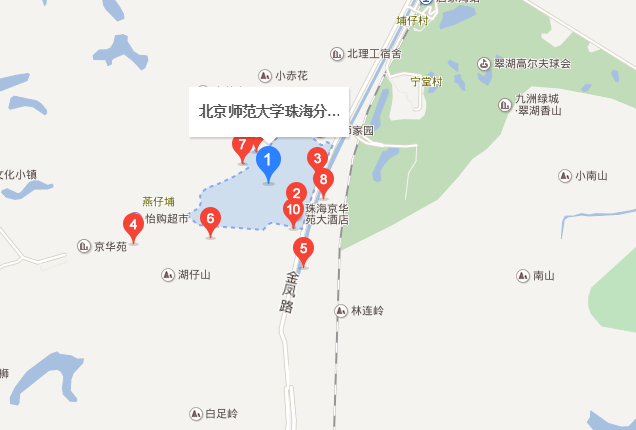Select red map marker number 2
This screenshot has width=636, height=430.
coord(296,193)
